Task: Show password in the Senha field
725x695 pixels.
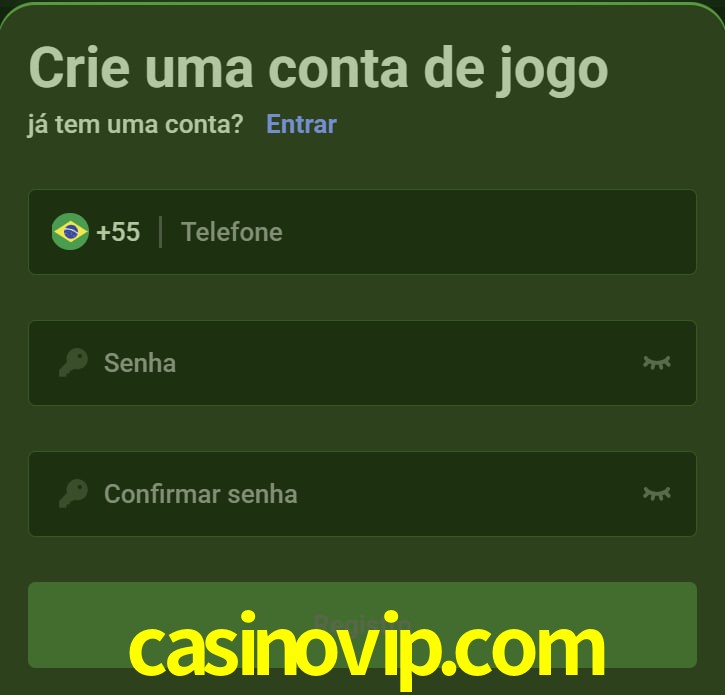Action: point(656,362)
